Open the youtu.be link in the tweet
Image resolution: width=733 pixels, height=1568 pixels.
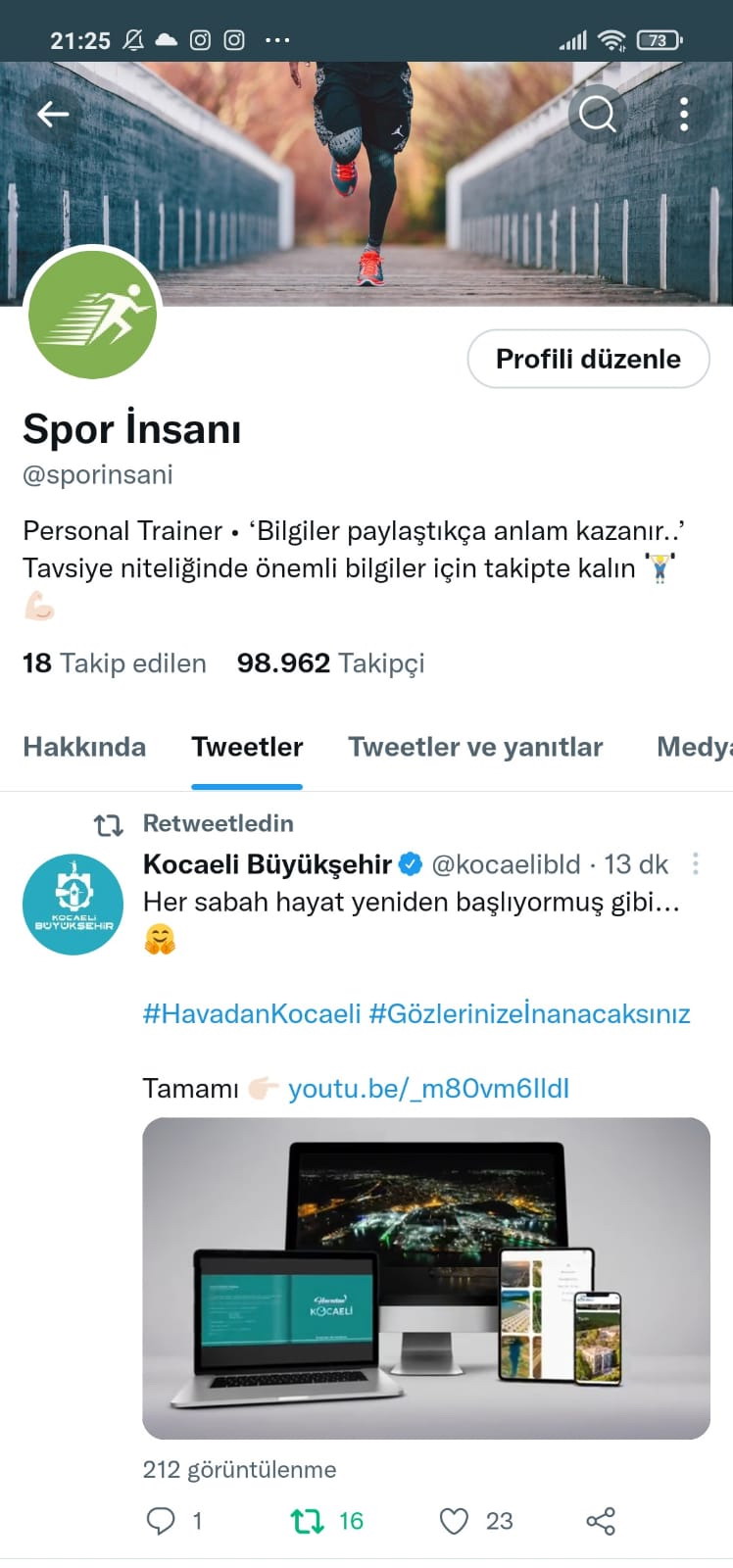click(428, 1089)
